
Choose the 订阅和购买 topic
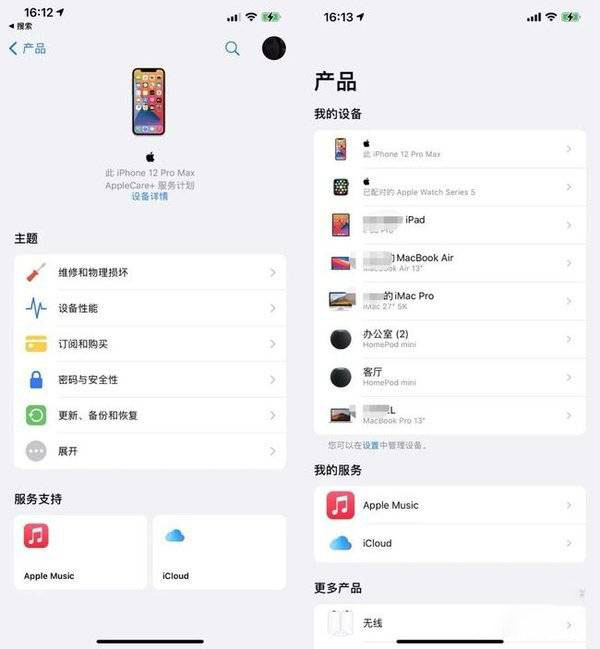click(150, 344)
